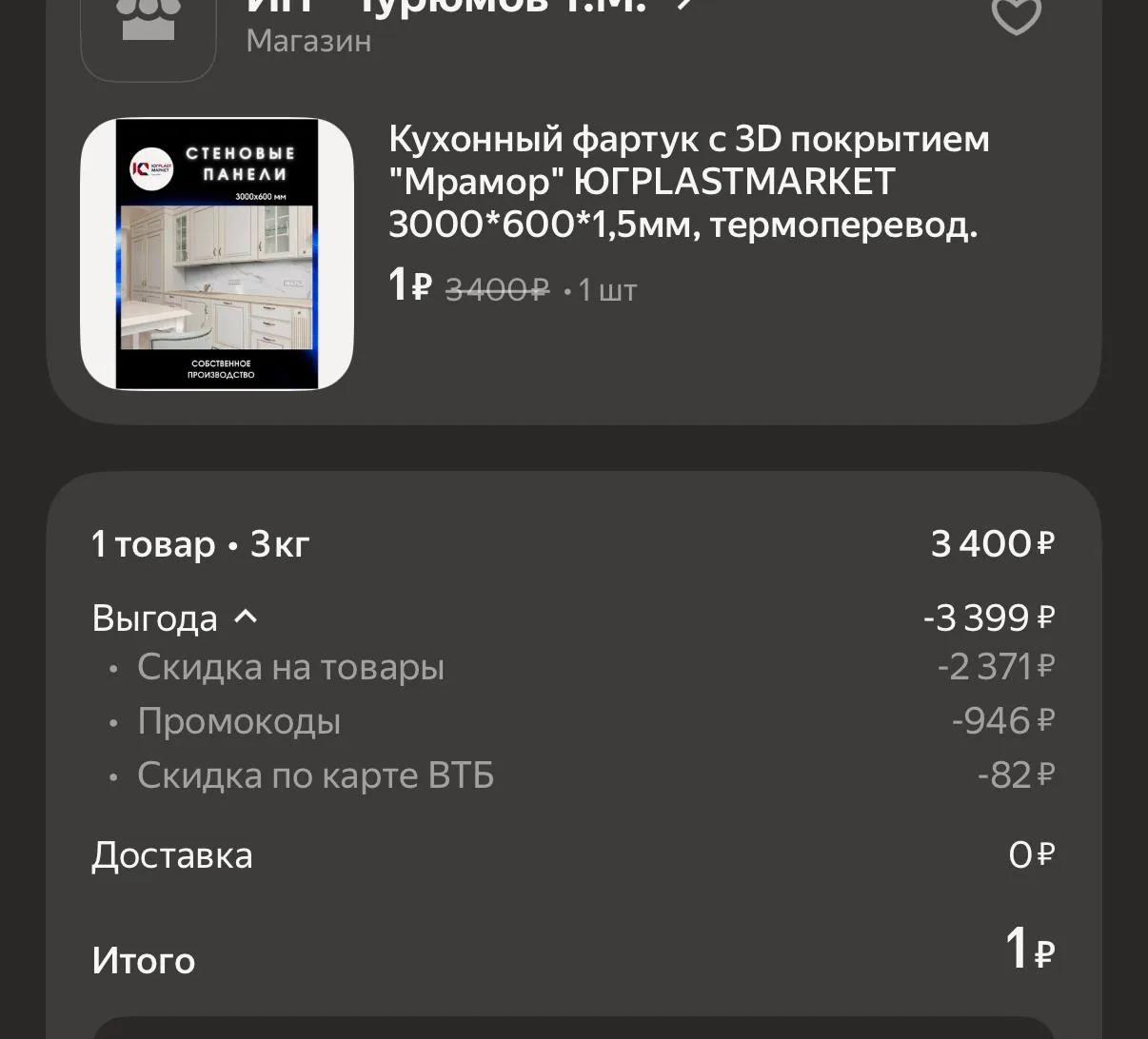Collapse the Выгода discount breakdown
Viewport: 1148px width, 1039px height.
pos(175,618)
